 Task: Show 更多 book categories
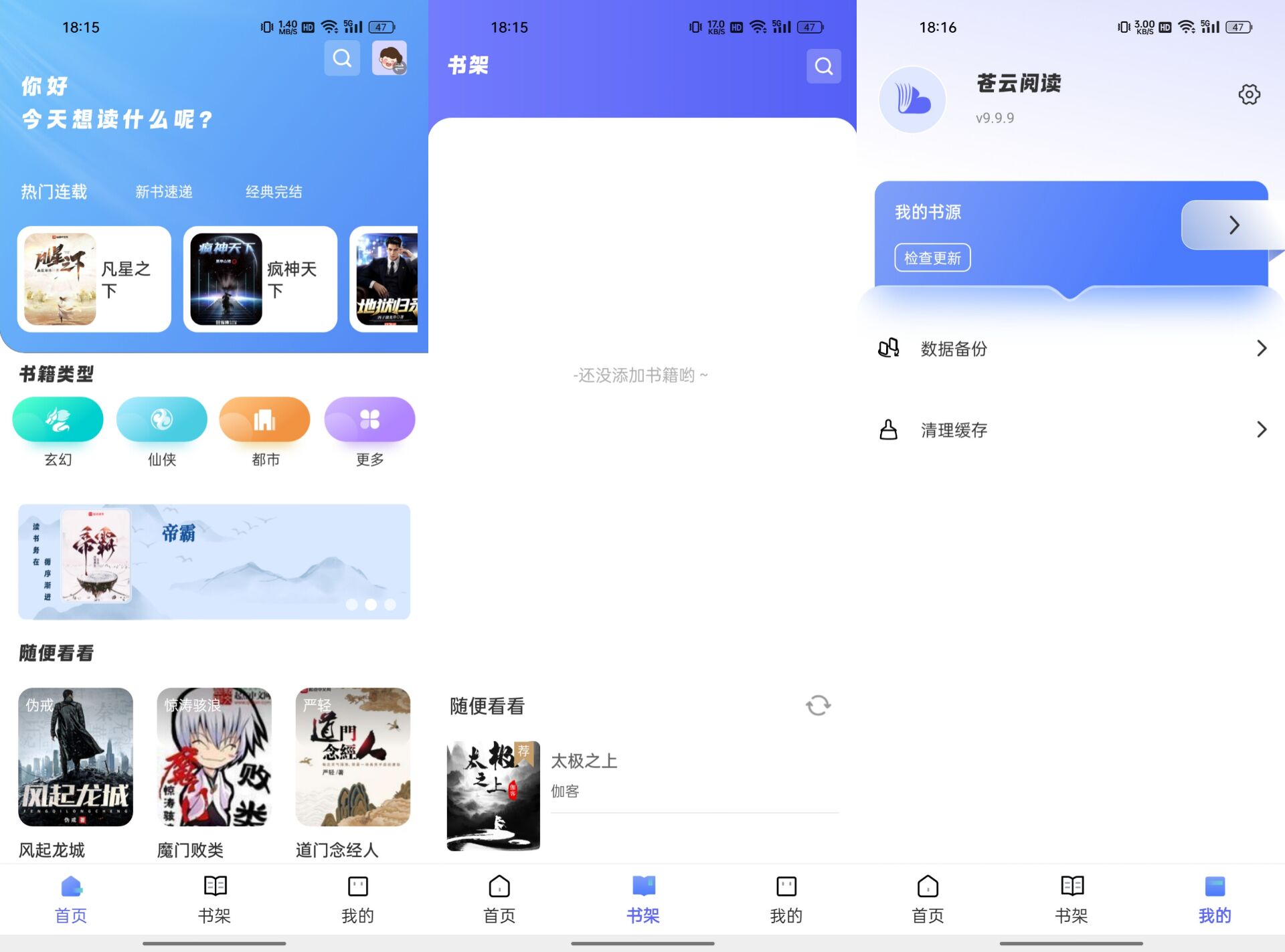369,420
